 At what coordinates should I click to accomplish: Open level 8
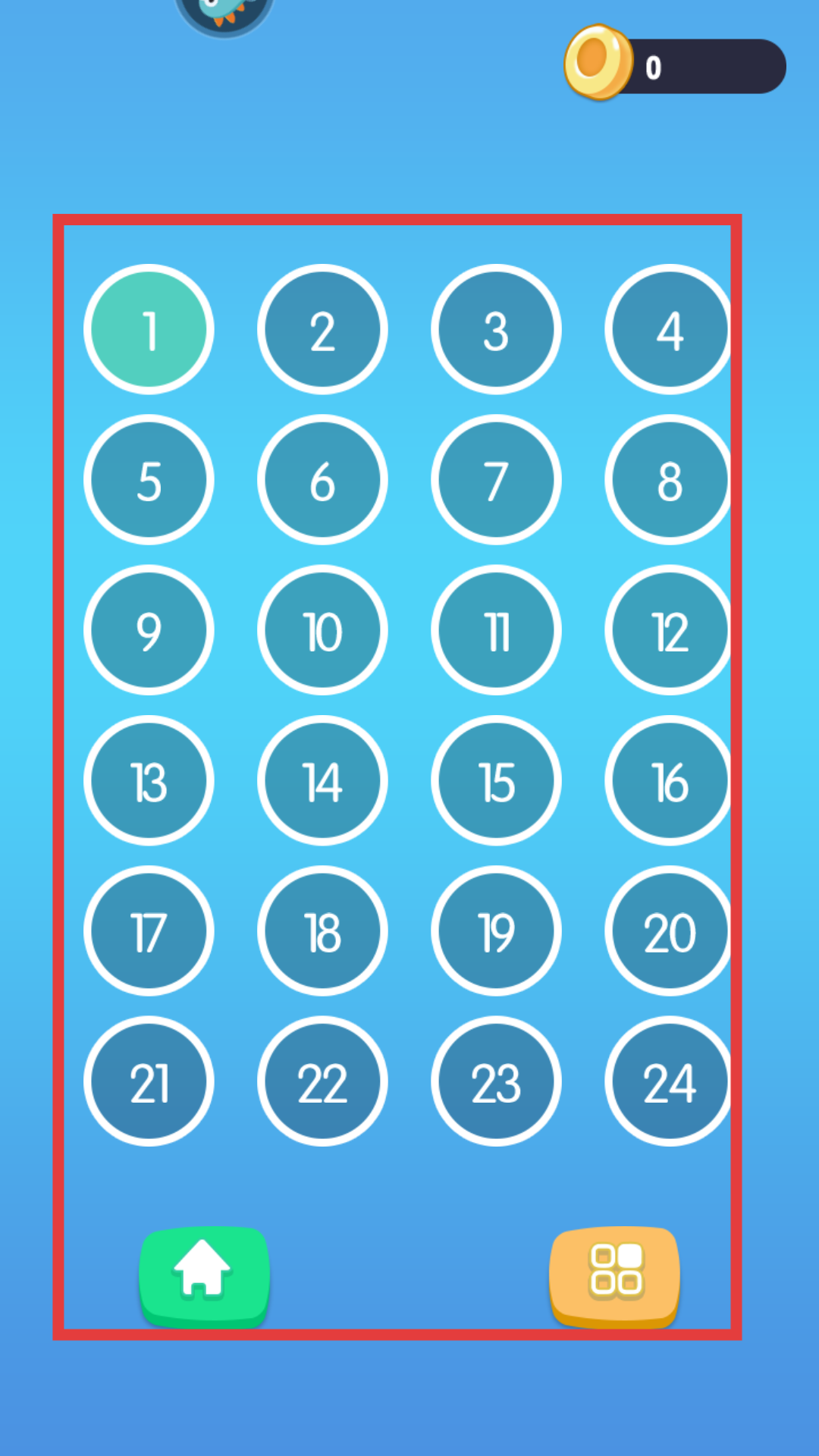point(670,479)
